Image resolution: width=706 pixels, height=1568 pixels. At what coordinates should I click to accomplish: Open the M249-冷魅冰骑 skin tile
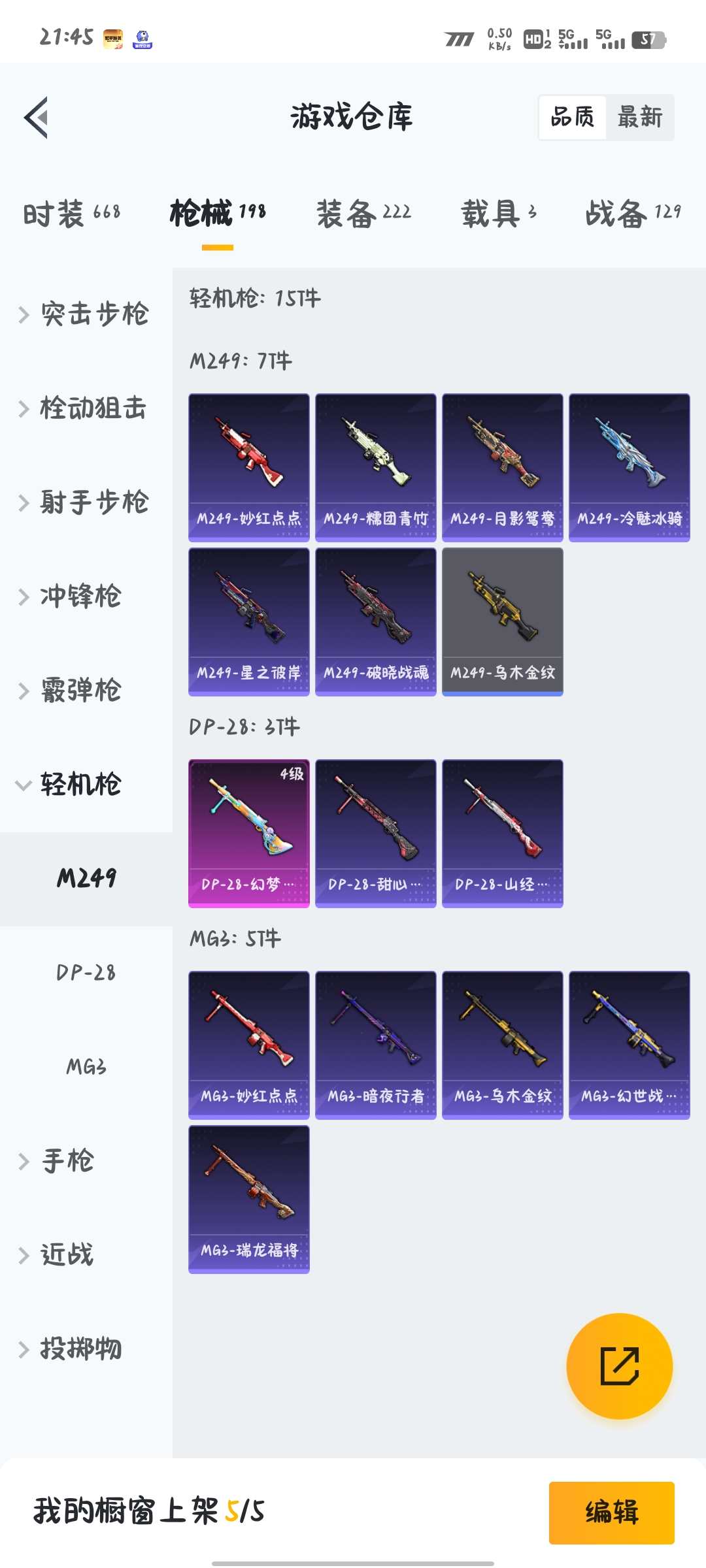pyautogui.click(x=629, y=467)
